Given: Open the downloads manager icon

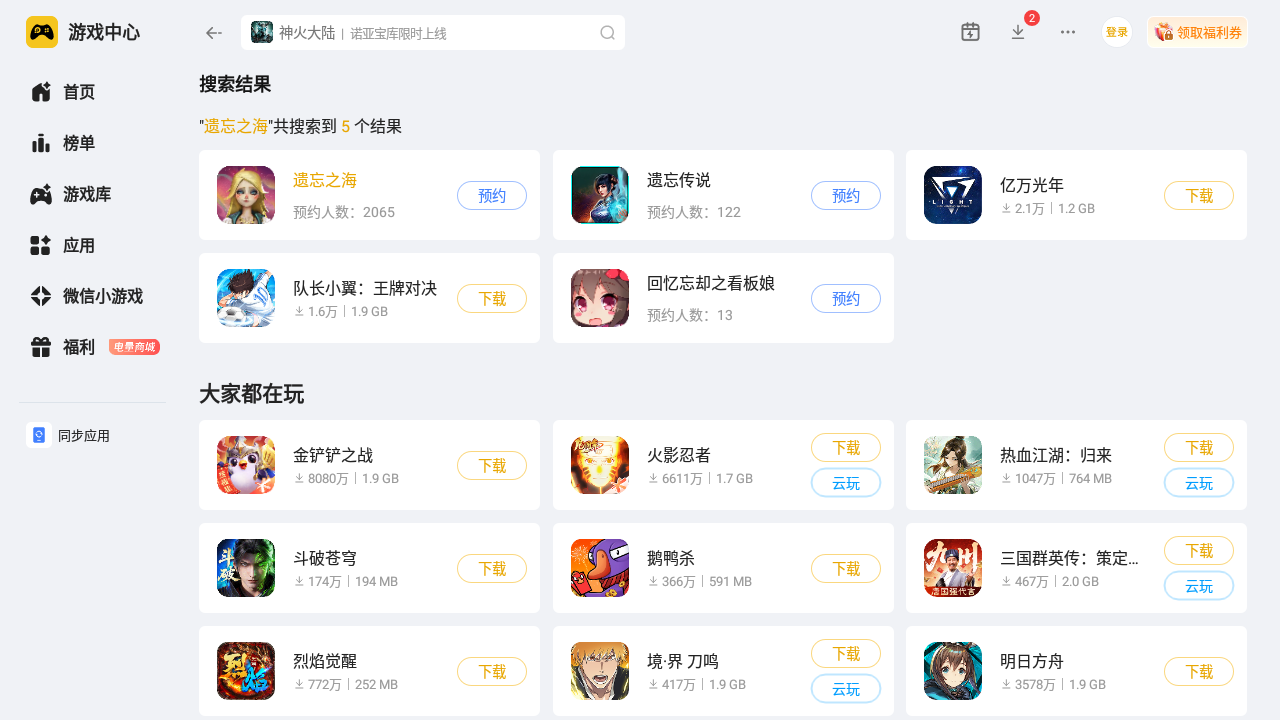Looking at the screenshot, I should tap(1018, 32).
